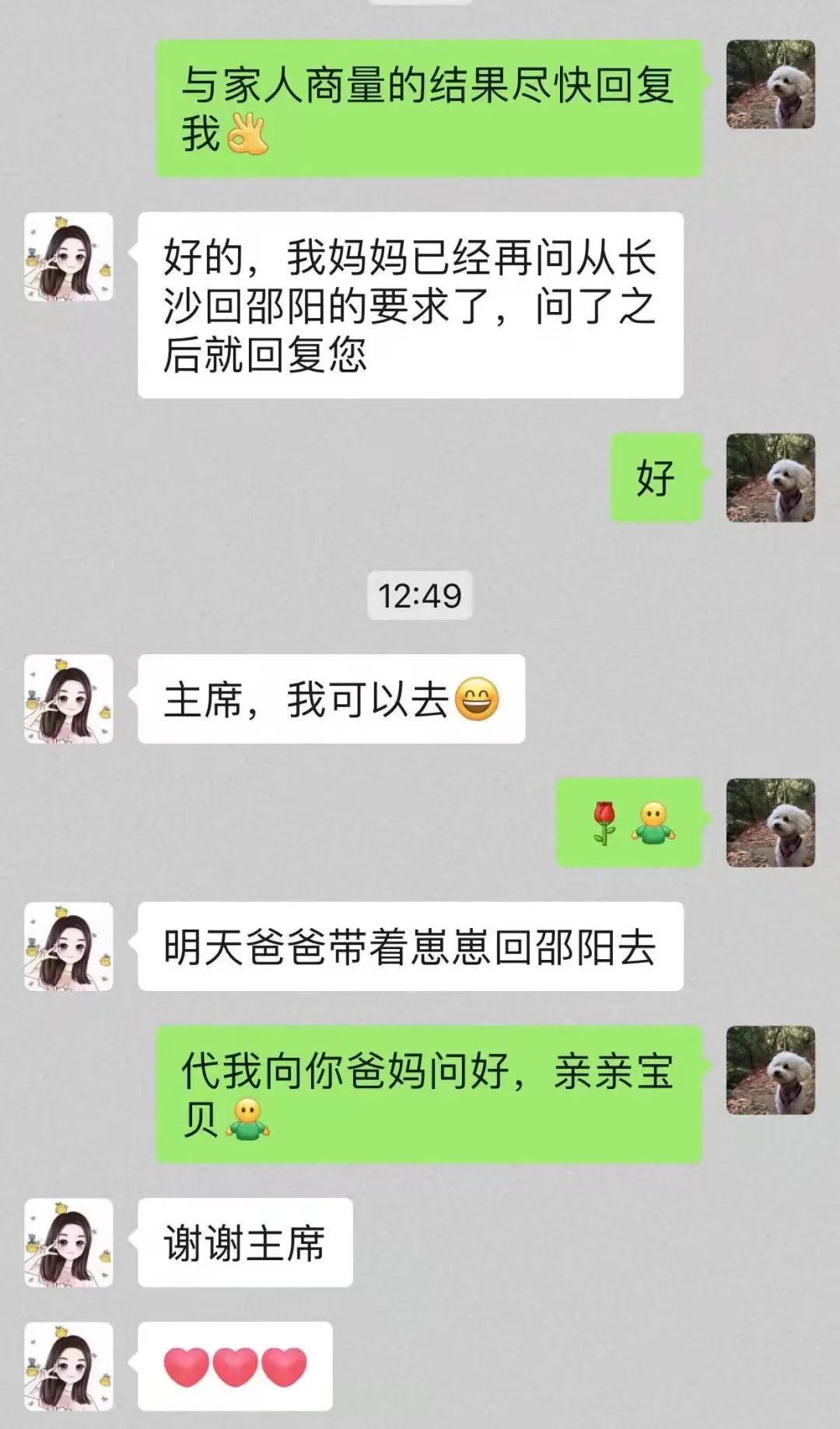The width and height of the screenshot is (840, 1429).
Task: Open the dog avatar beside the "好" reply
Action: click(x=770, y=478)
